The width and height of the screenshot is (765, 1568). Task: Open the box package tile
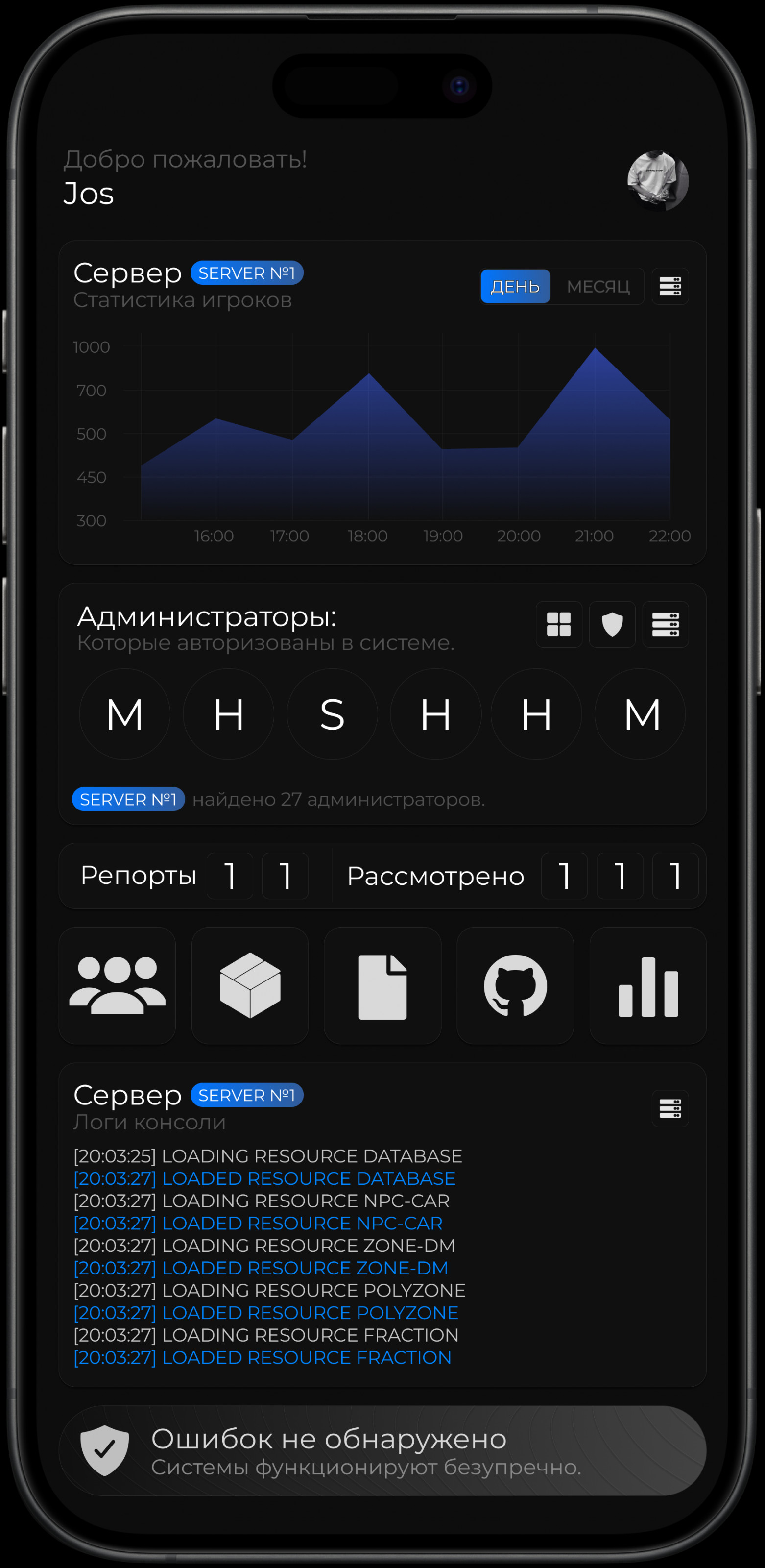click(250, 985)
